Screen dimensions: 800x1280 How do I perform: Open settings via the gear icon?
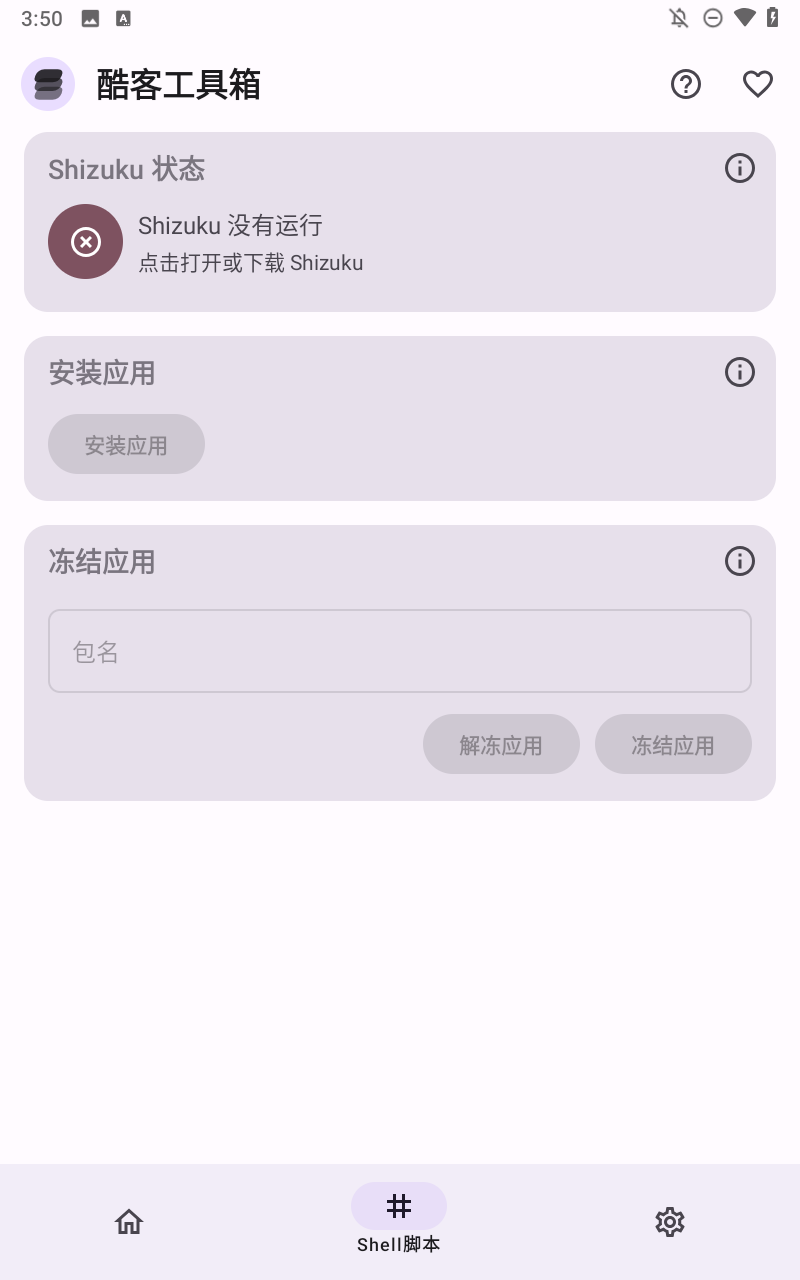pyautogui.click(x=670, y=1222)
